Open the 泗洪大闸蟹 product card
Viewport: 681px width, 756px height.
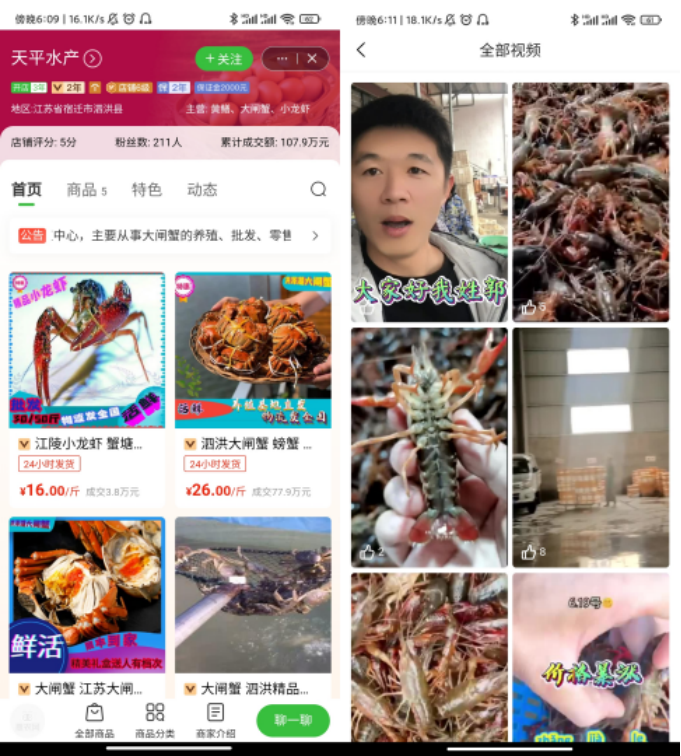click(x=253, y=385)
